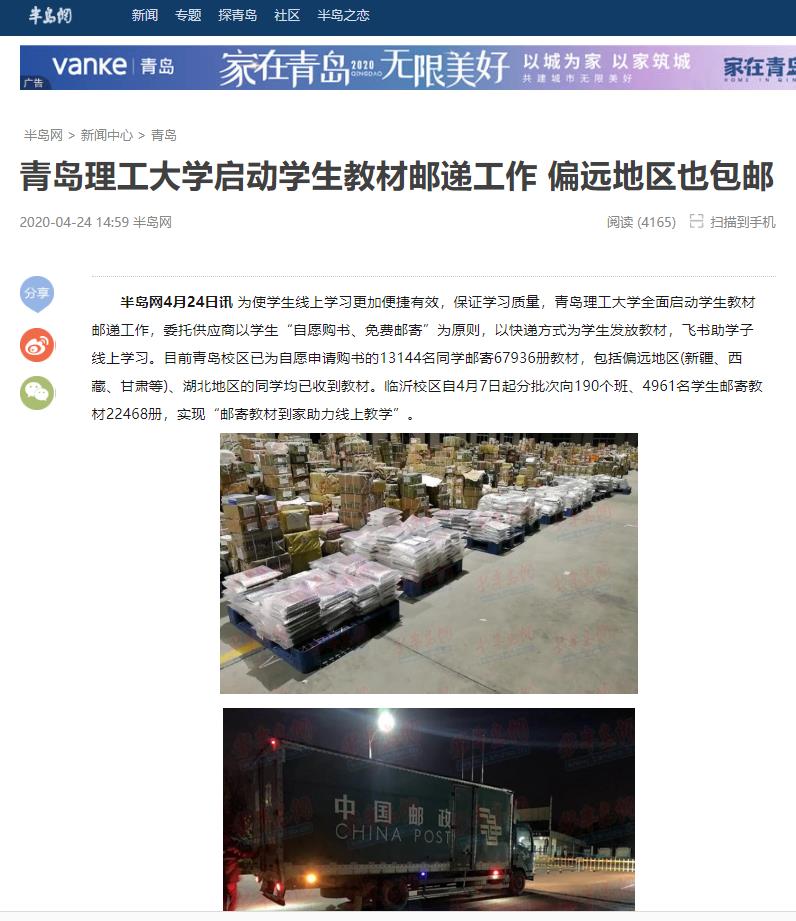Share this article to WeChat

click(x=37, y=393)
